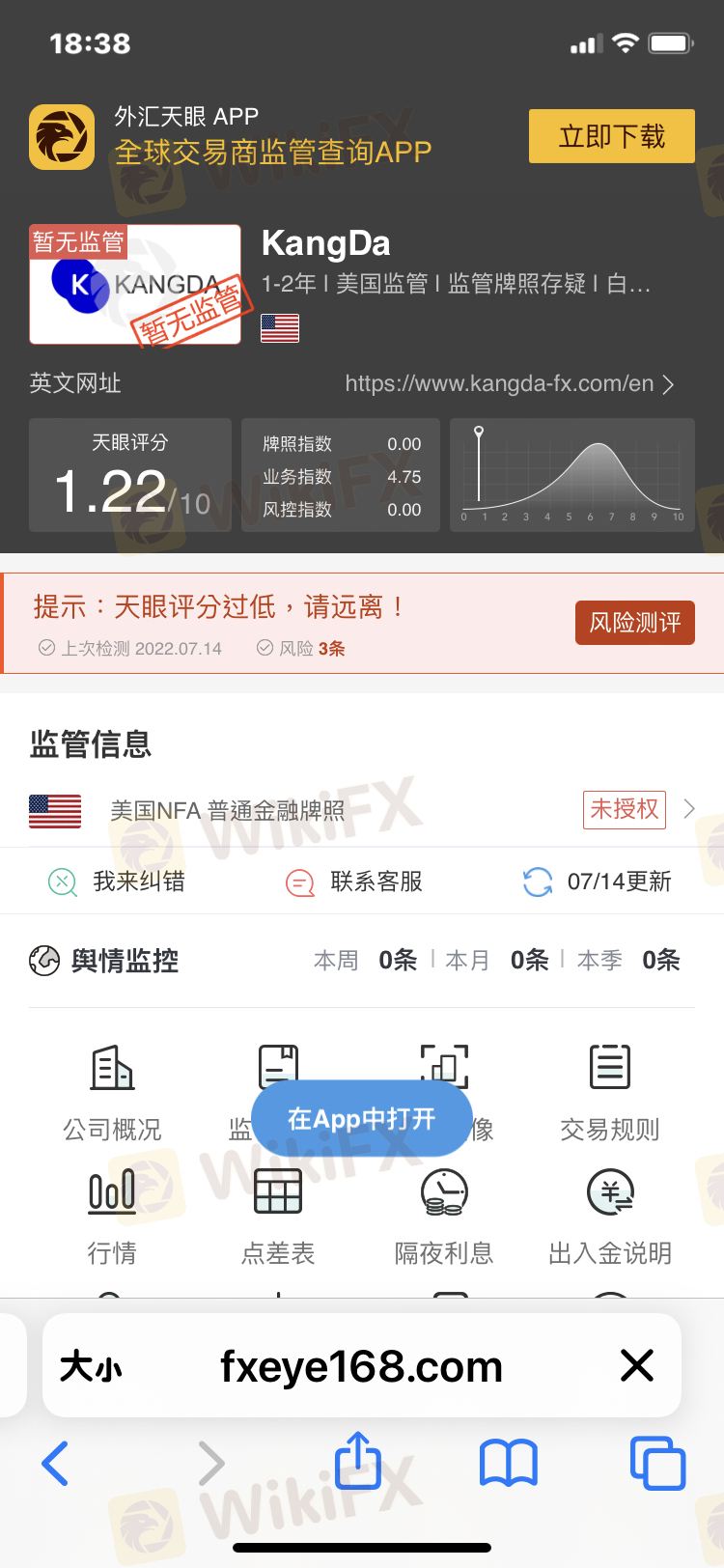Go back with the browser back arrow
Screen dimensions: 724x1568
click(x=55, y=1463)
